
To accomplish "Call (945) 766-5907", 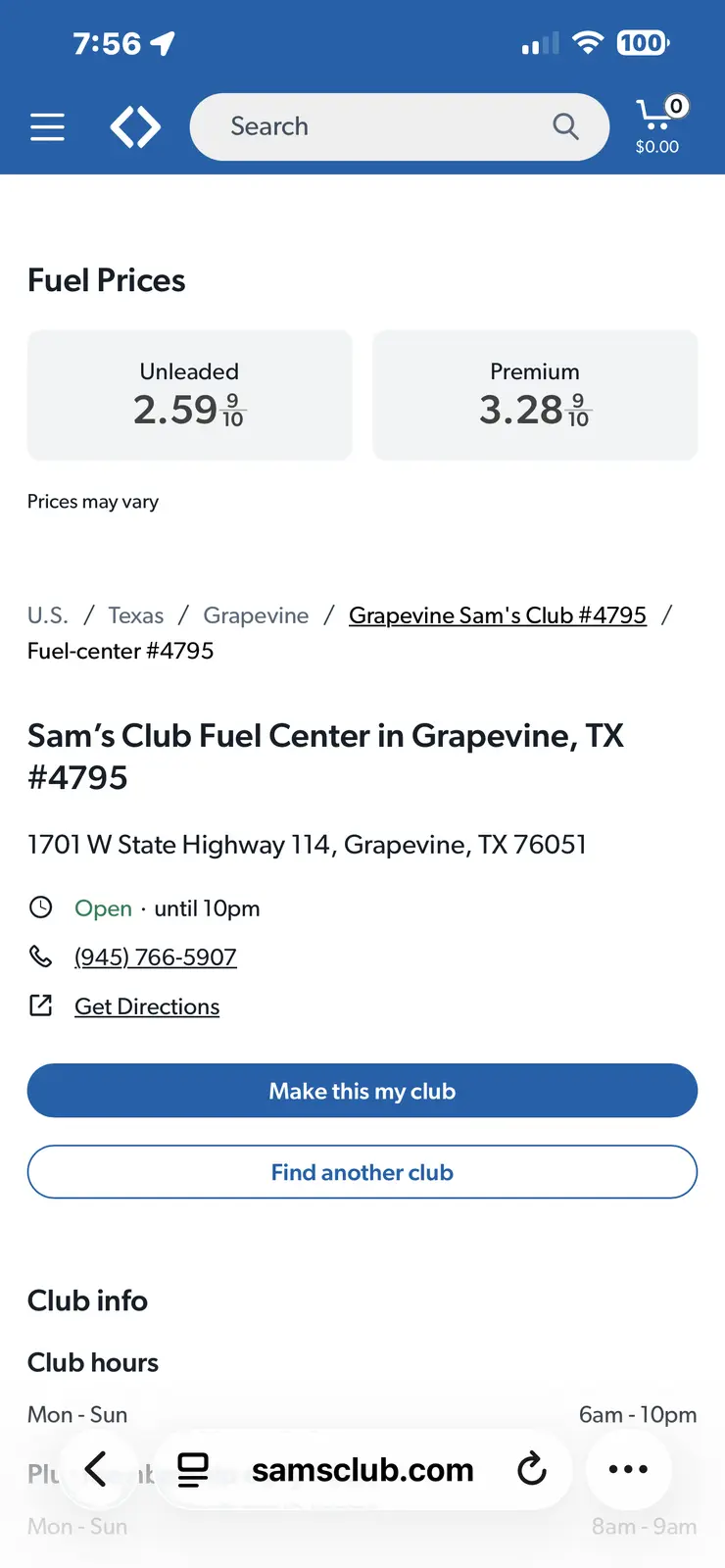I will pos(156,957).
